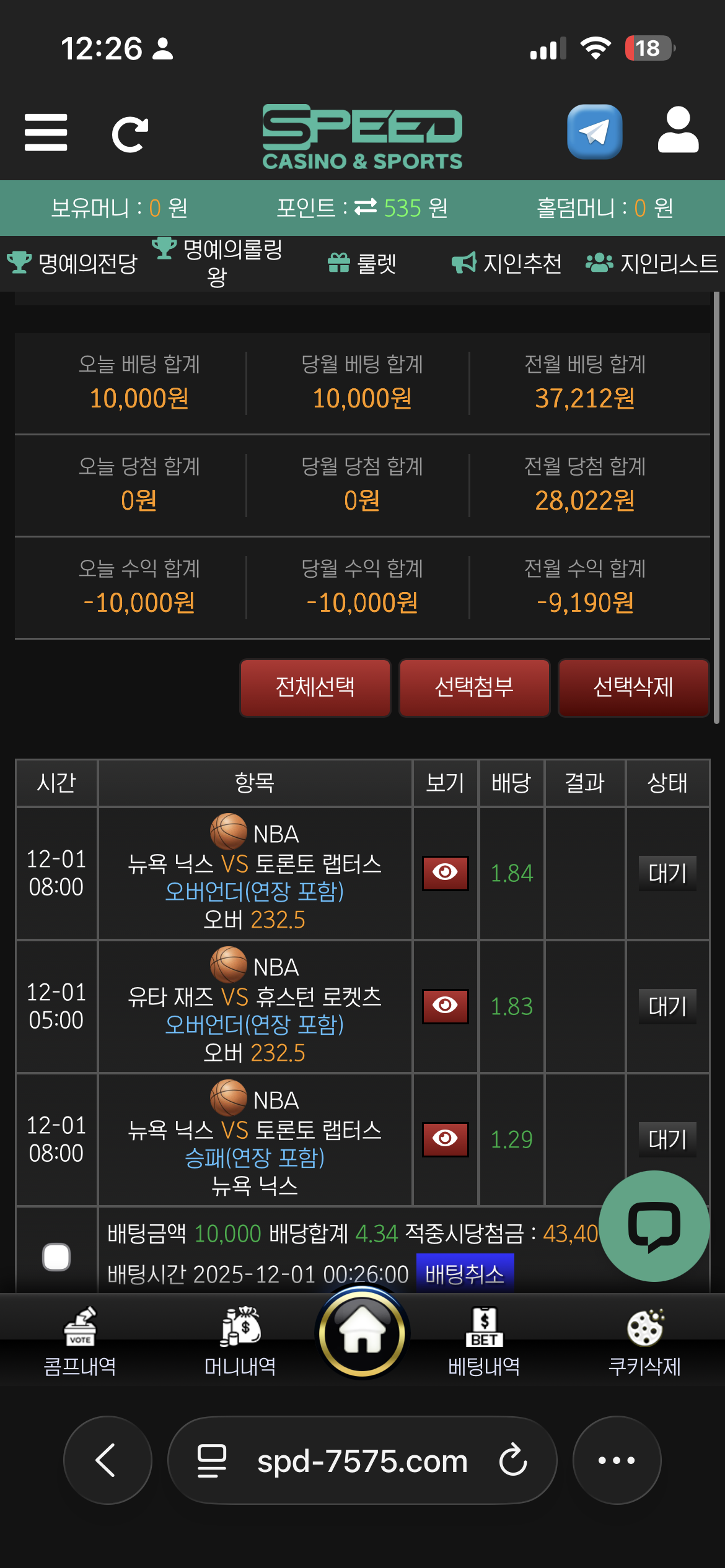Open the live chat bubble

(x=654, y=1226)
